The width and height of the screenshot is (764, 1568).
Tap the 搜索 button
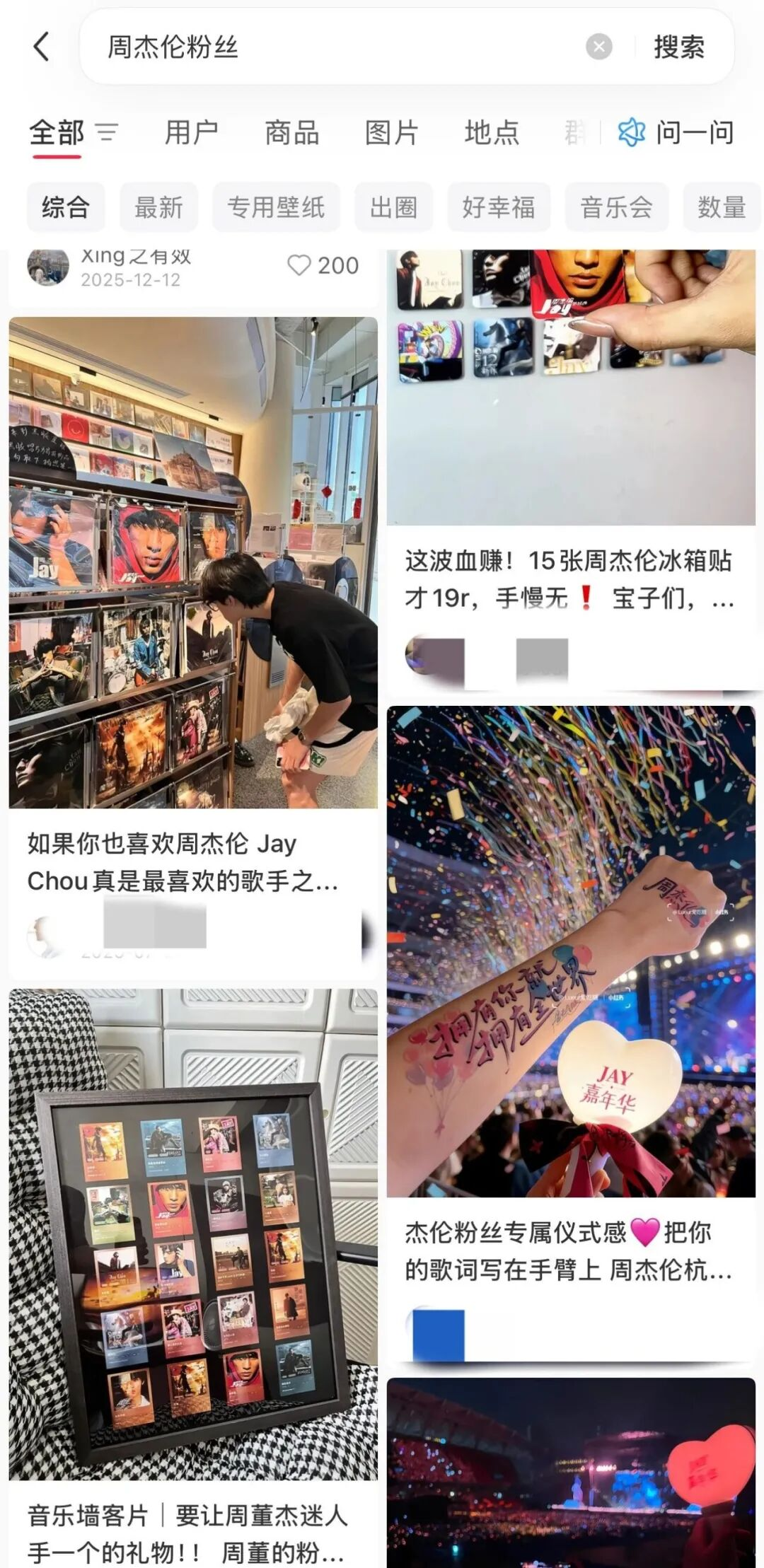pyautogui.click(x=678, y=47)
